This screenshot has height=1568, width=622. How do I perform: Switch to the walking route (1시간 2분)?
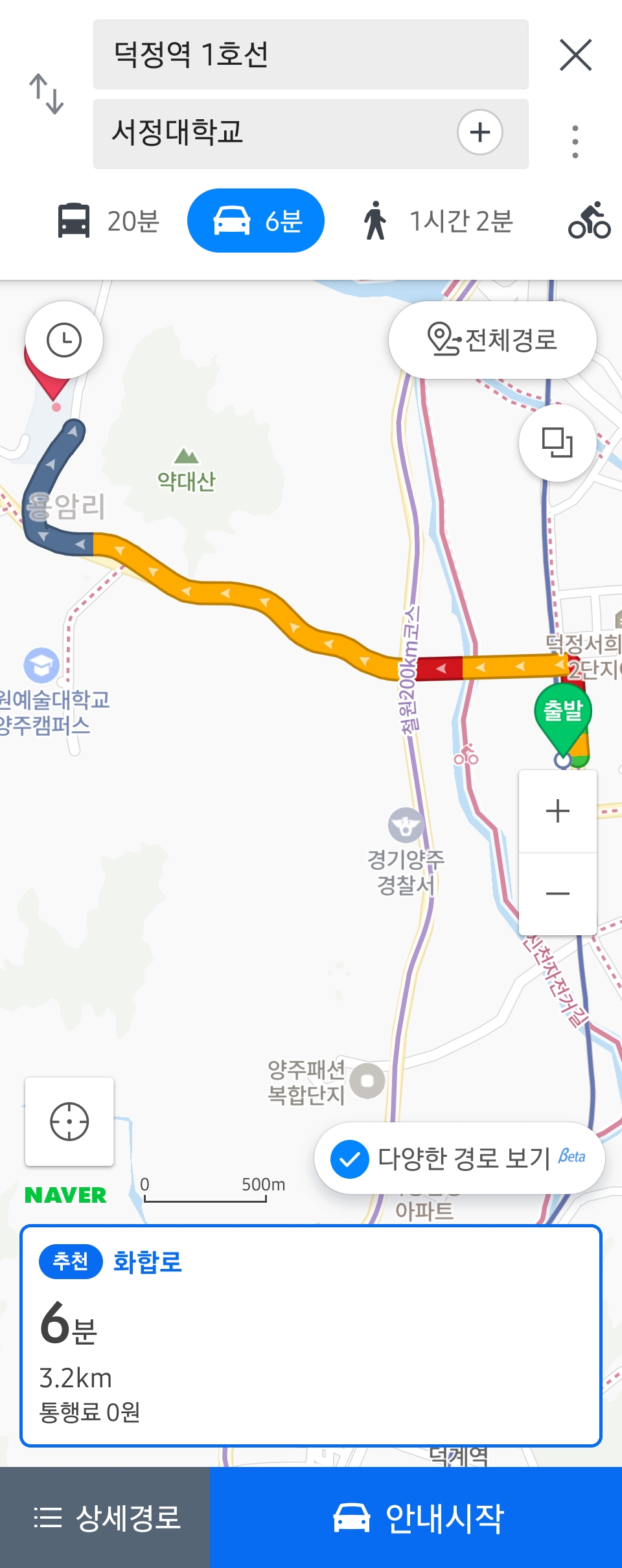[x=438, y=221]
